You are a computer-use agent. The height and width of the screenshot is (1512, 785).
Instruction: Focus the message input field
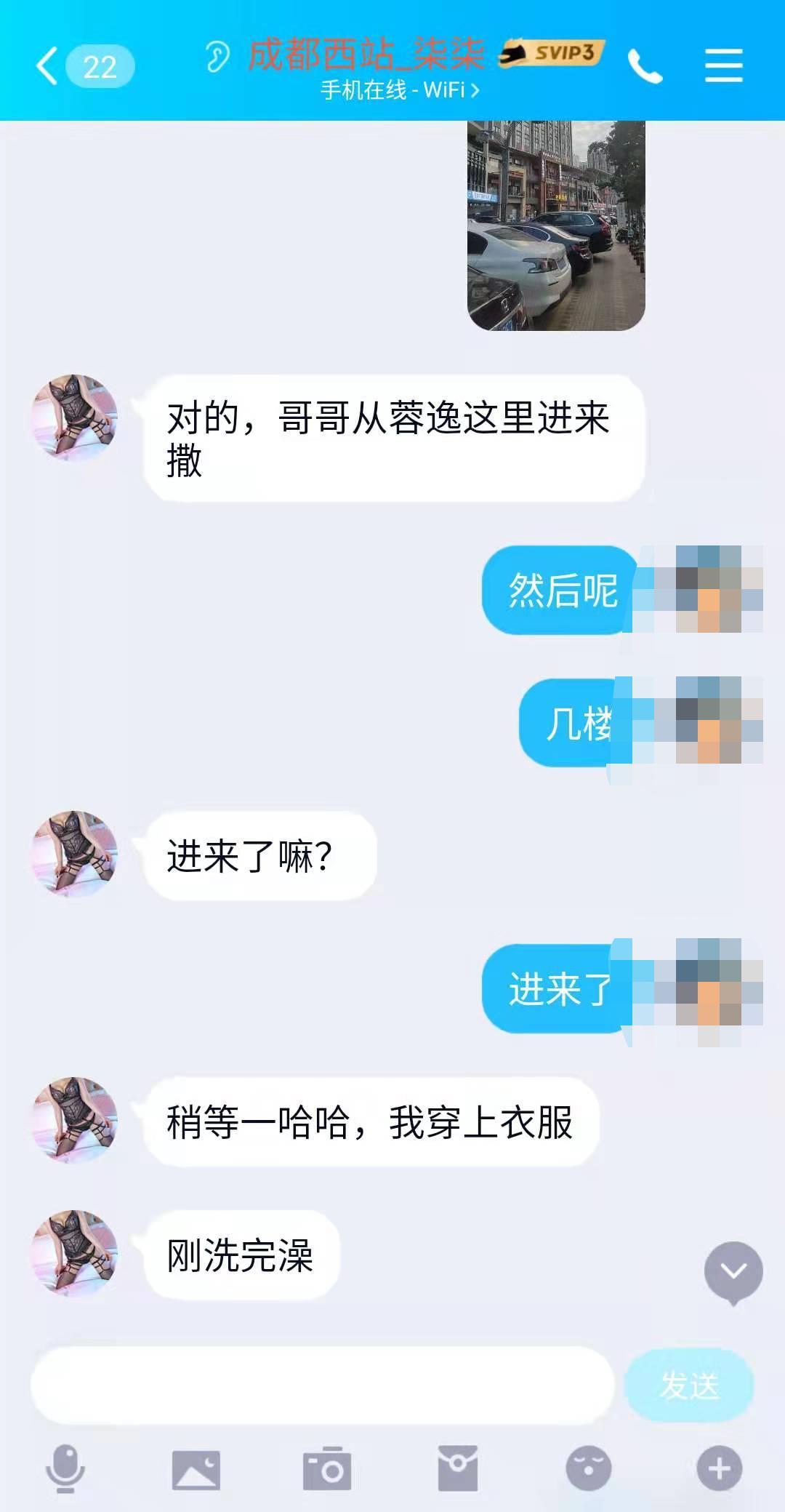point(323,1385)
